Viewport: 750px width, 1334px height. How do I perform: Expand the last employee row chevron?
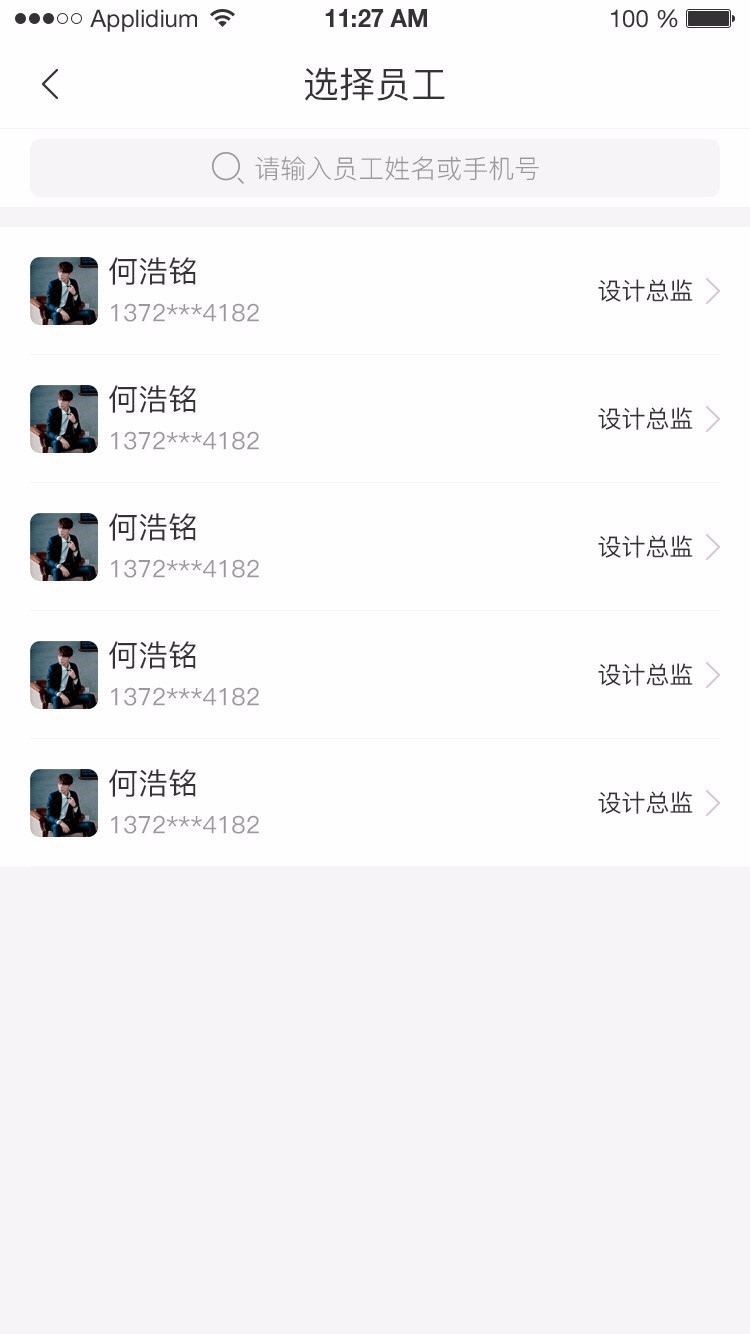coord(714,803)
